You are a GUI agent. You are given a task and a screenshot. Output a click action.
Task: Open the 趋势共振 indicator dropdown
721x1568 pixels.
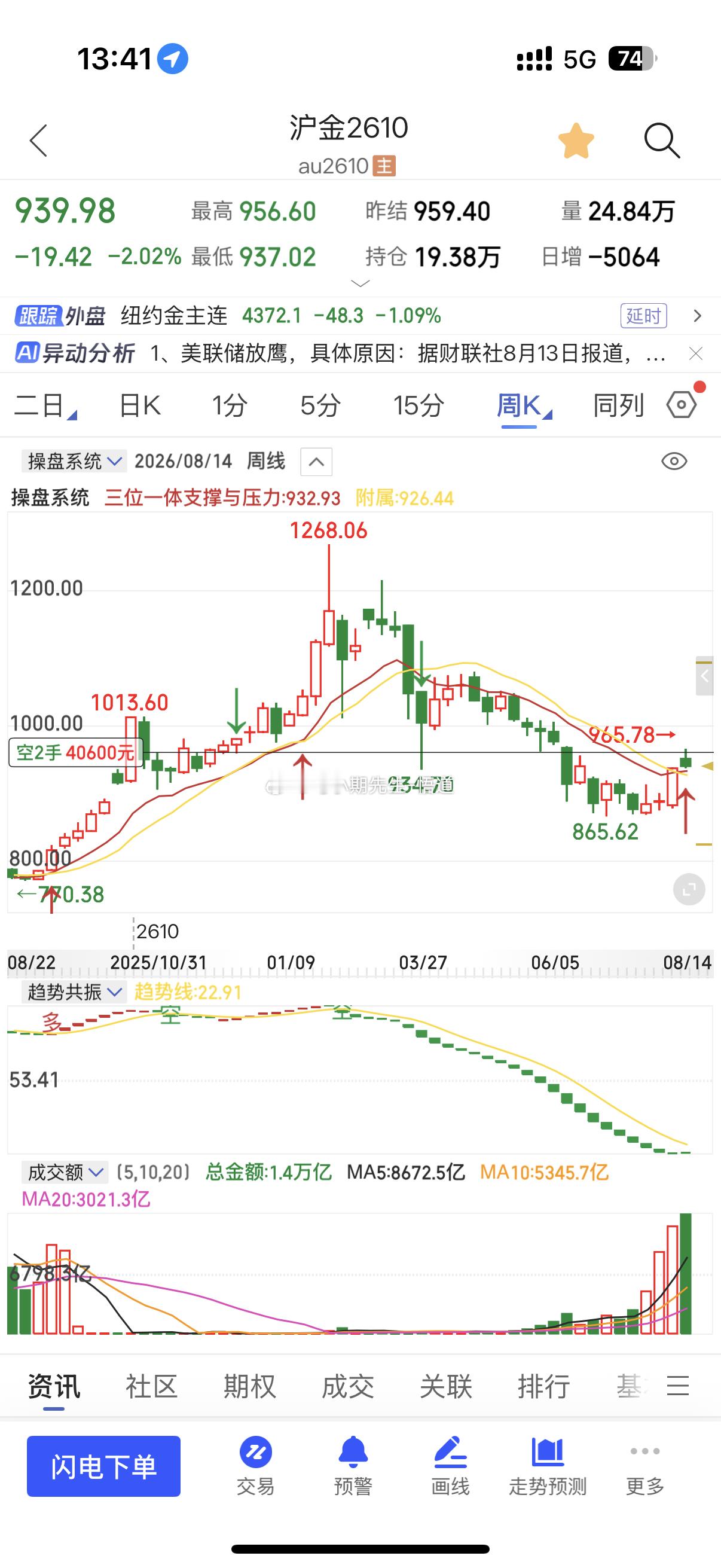(x=74, y=992)
